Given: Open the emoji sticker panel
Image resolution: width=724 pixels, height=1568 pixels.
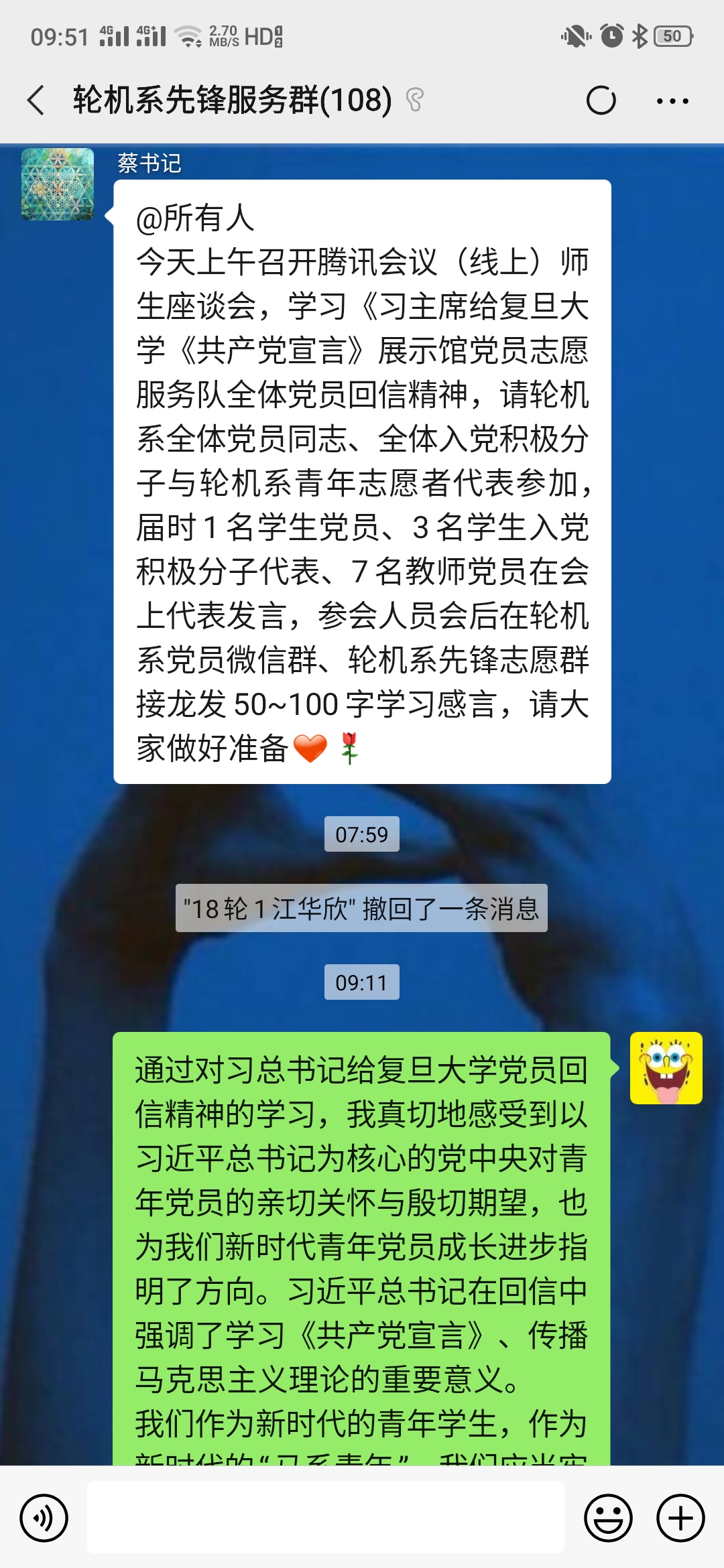Looking at the screenshot, I should pos(608,1518).
